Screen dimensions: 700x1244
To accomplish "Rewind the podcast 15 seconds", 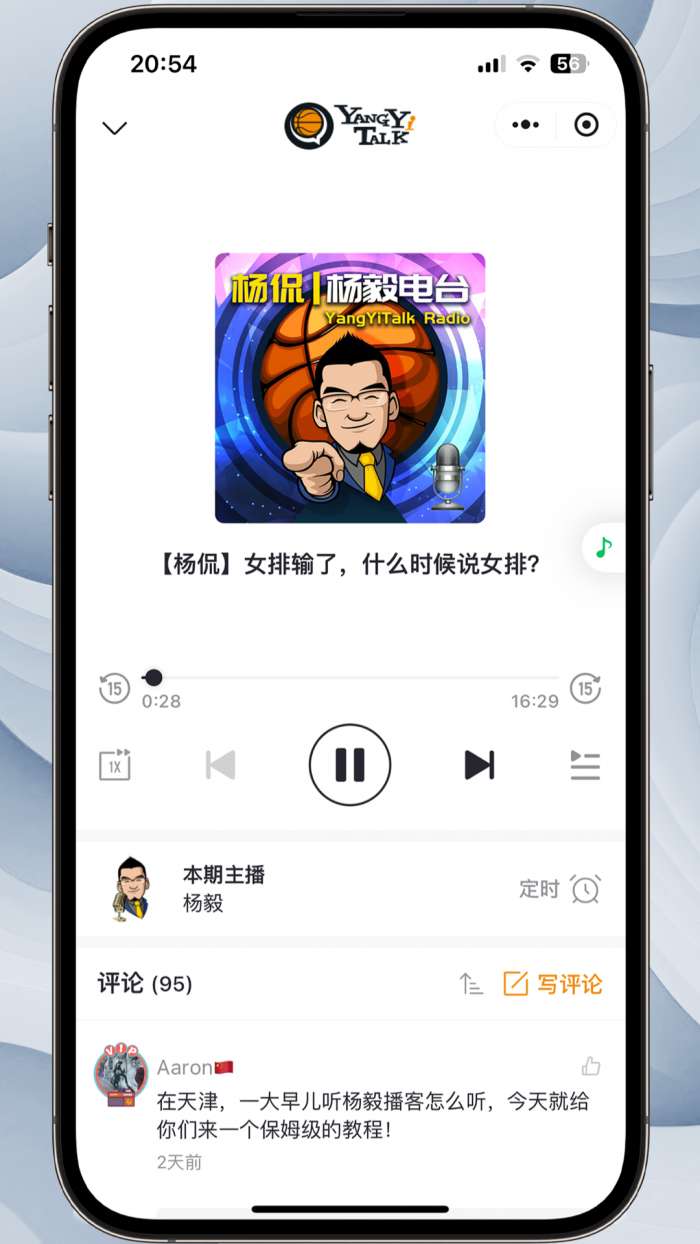I will [x=114, y=688].
